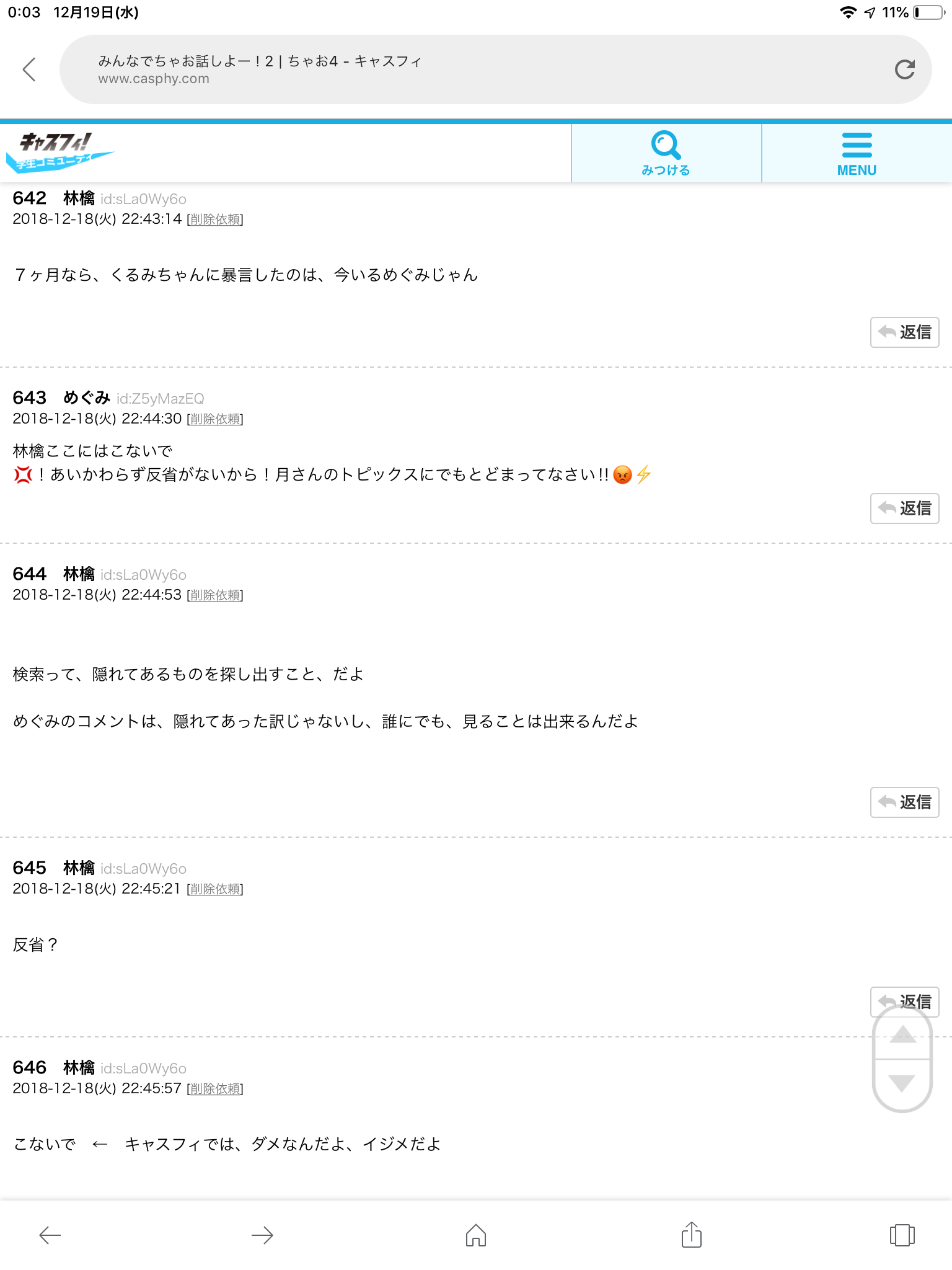This screenshot has width=952, height=1270.
Task: Reply to post 645 「反省？」
Action: 904,997
